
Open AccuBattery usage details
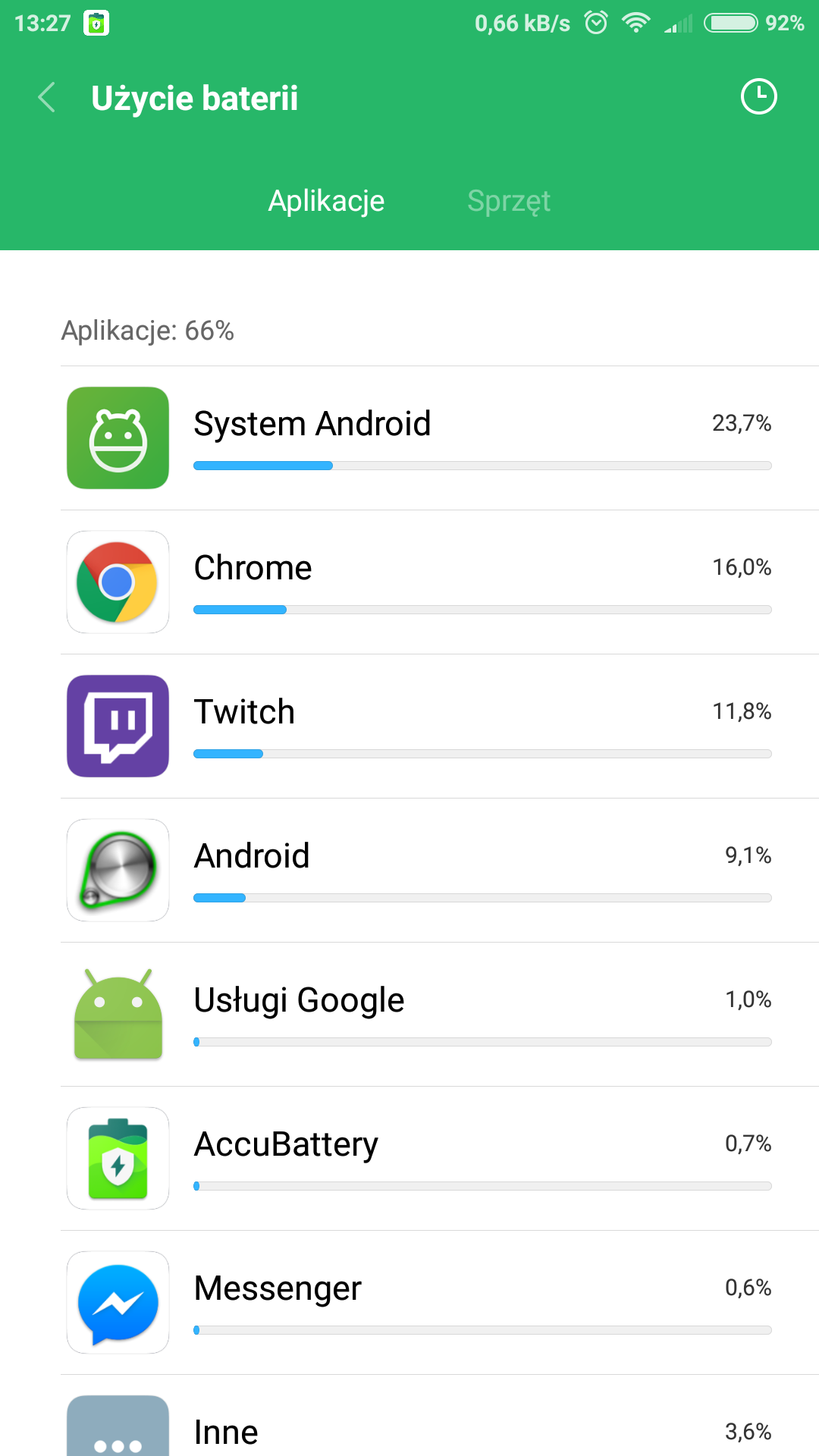click(440, 1159)
